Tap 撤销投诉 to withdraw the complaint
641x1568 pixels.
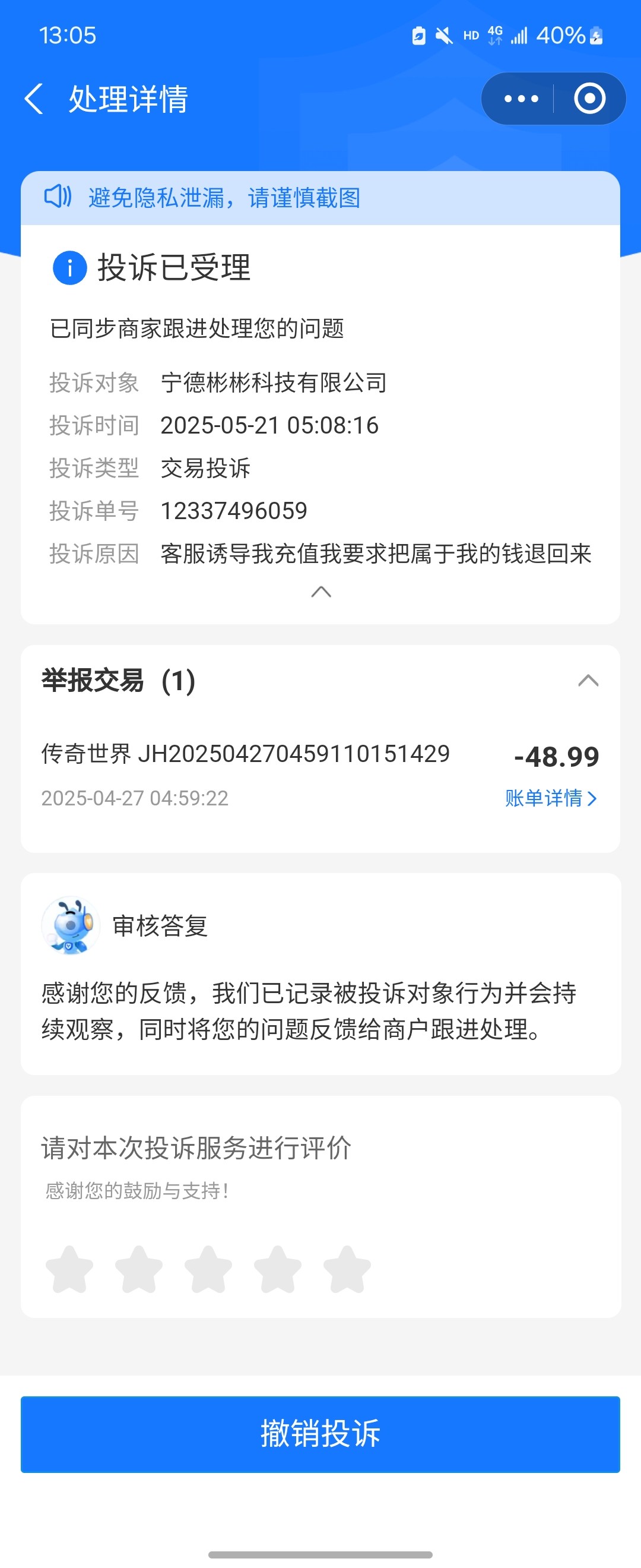(x=320, y=1434)
